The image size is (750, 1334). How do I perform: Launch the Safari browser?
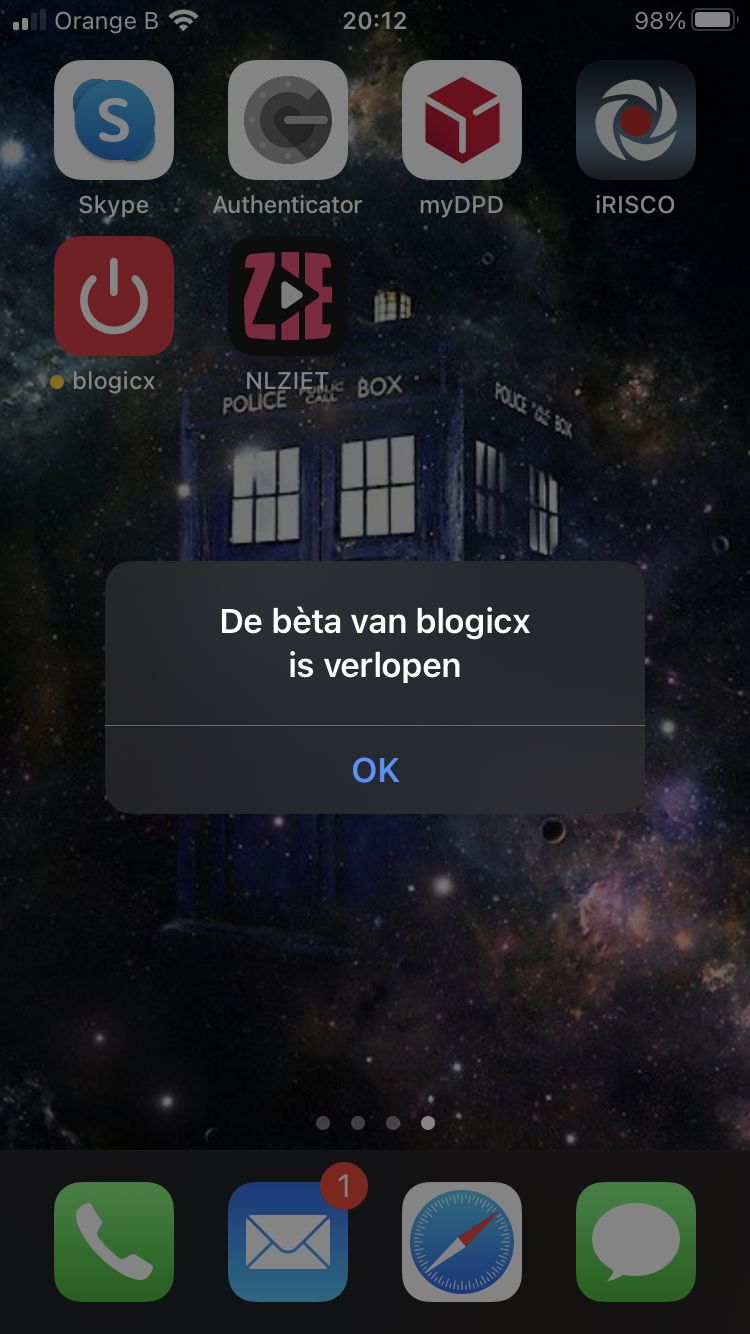461,1241
